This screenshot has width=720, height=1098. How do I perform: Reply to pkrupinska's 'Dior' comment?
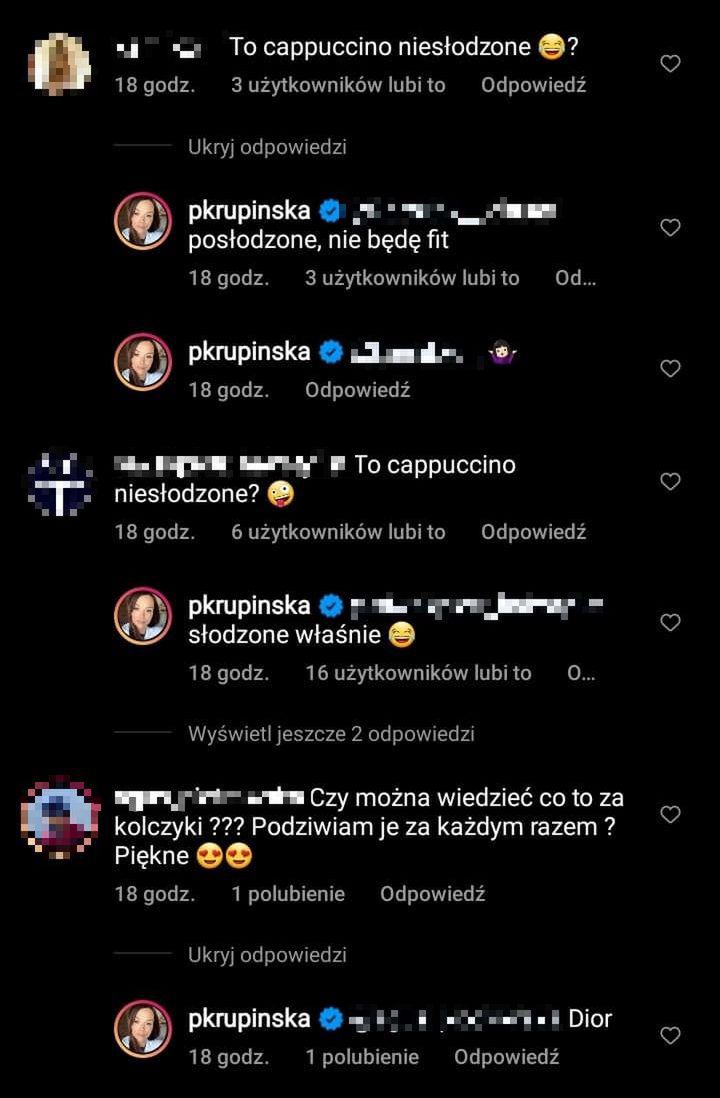[506, 1057]
